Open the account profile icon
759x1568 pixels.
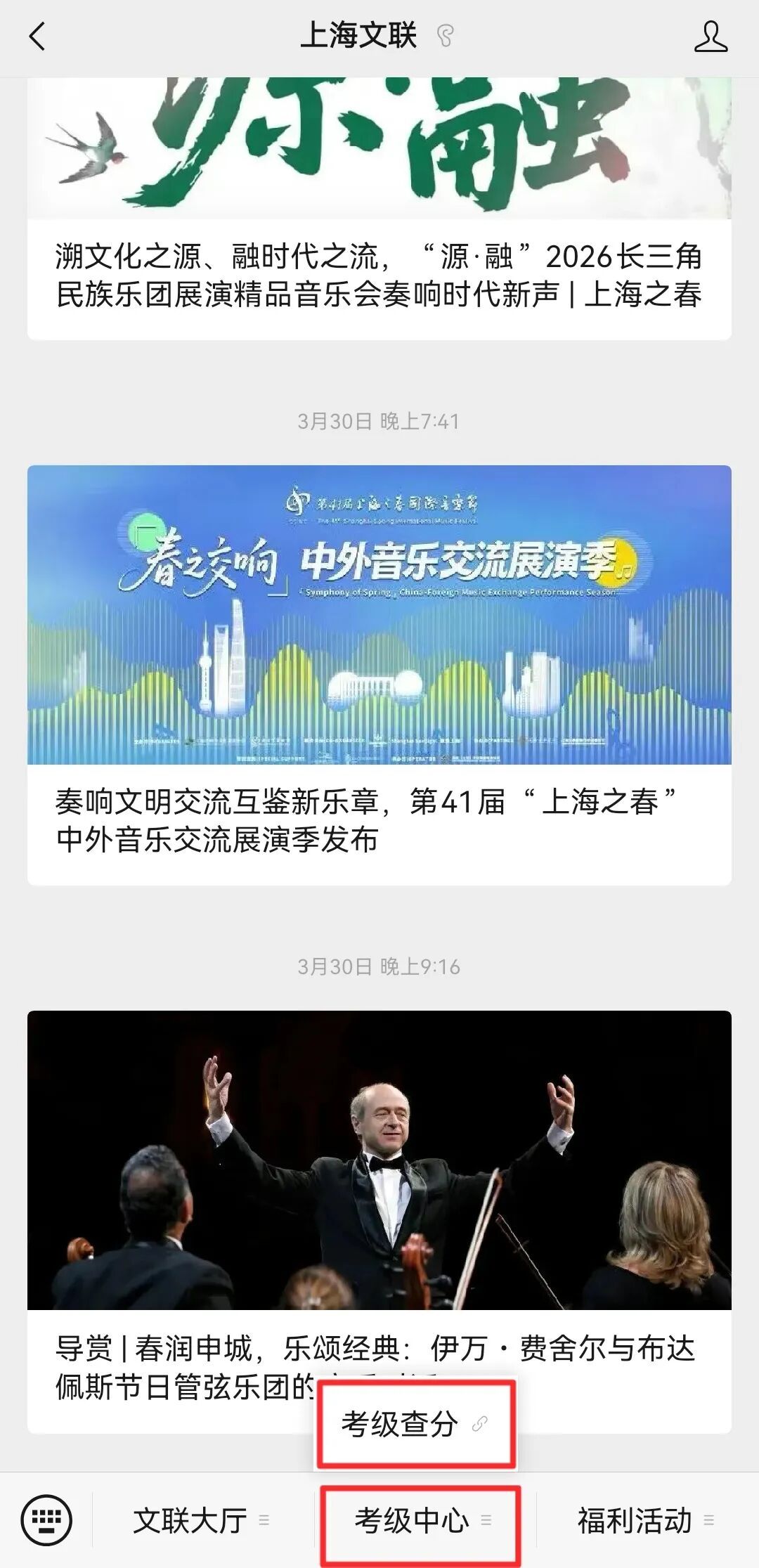pyautogui.click(x=711, y=37)
